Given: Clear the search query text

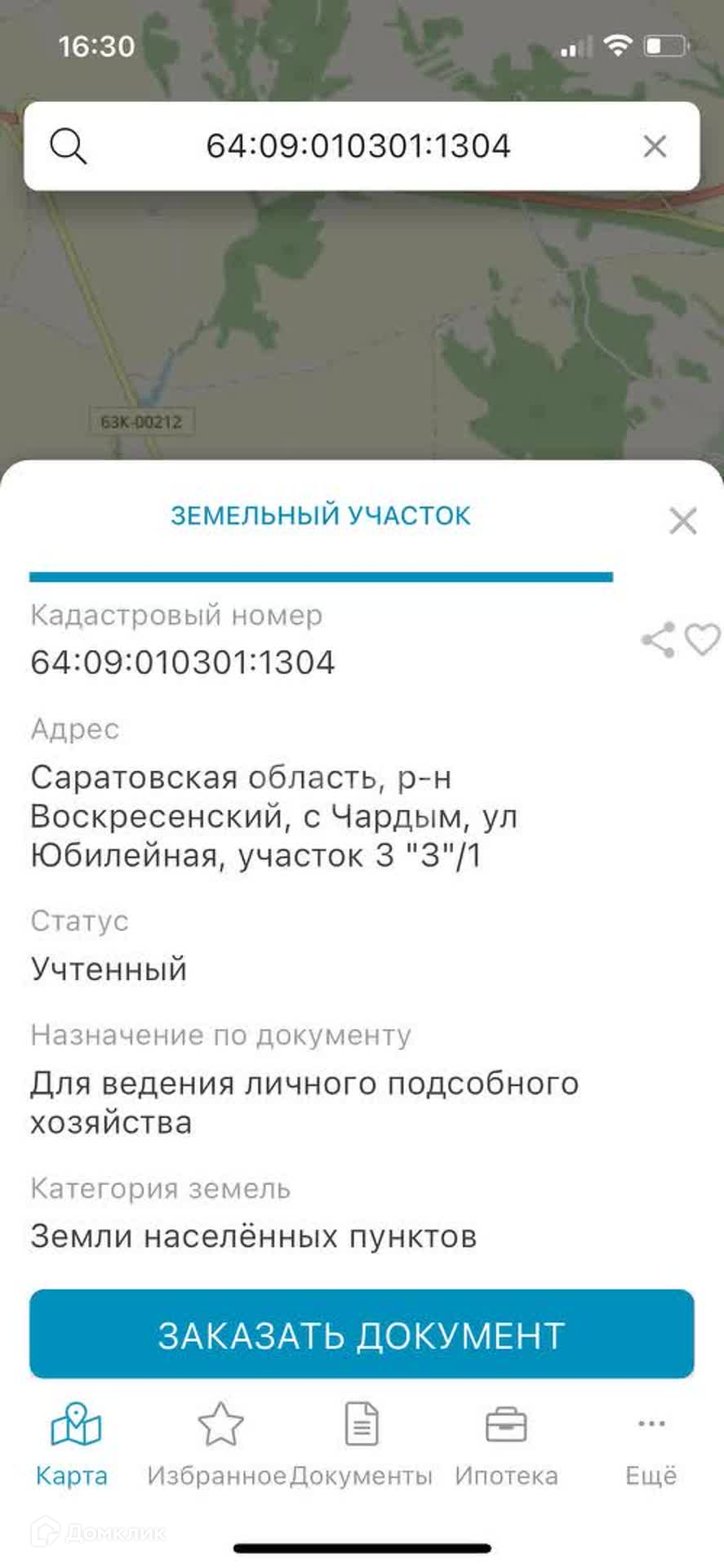Looking at the screenshot, I should click(x=655, y=147).
